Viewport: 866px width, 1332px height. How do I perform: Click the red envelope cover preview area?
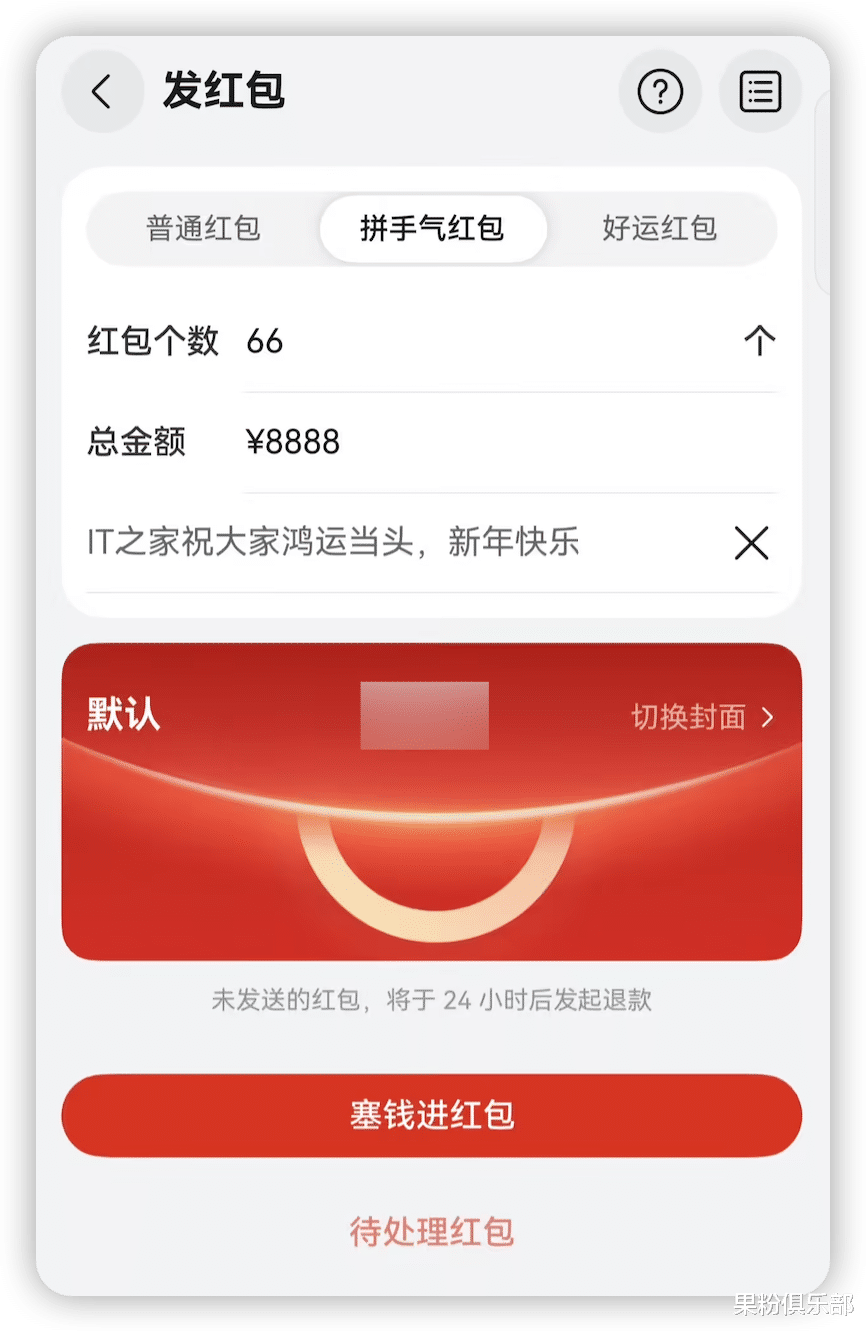(x=431, y=800)
